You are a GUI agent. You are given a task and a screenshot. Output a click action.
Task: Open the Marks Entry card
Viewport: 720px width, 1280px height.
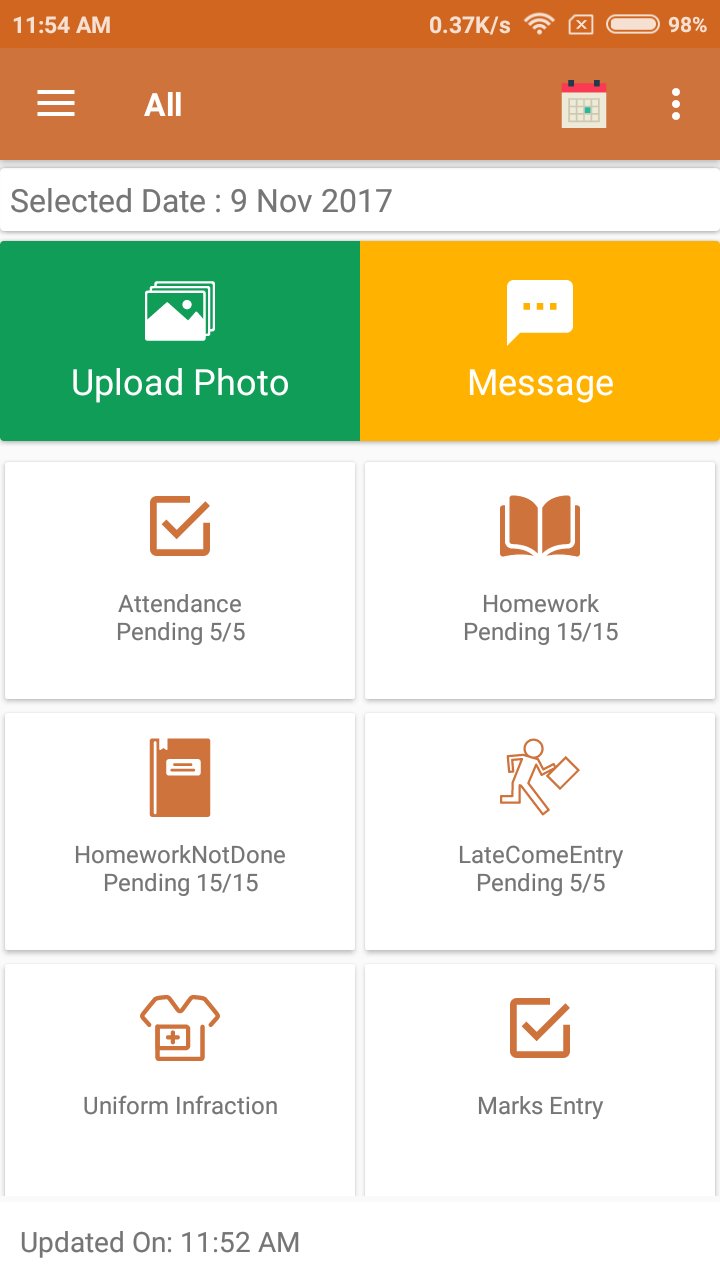[x=541, y=1078]
